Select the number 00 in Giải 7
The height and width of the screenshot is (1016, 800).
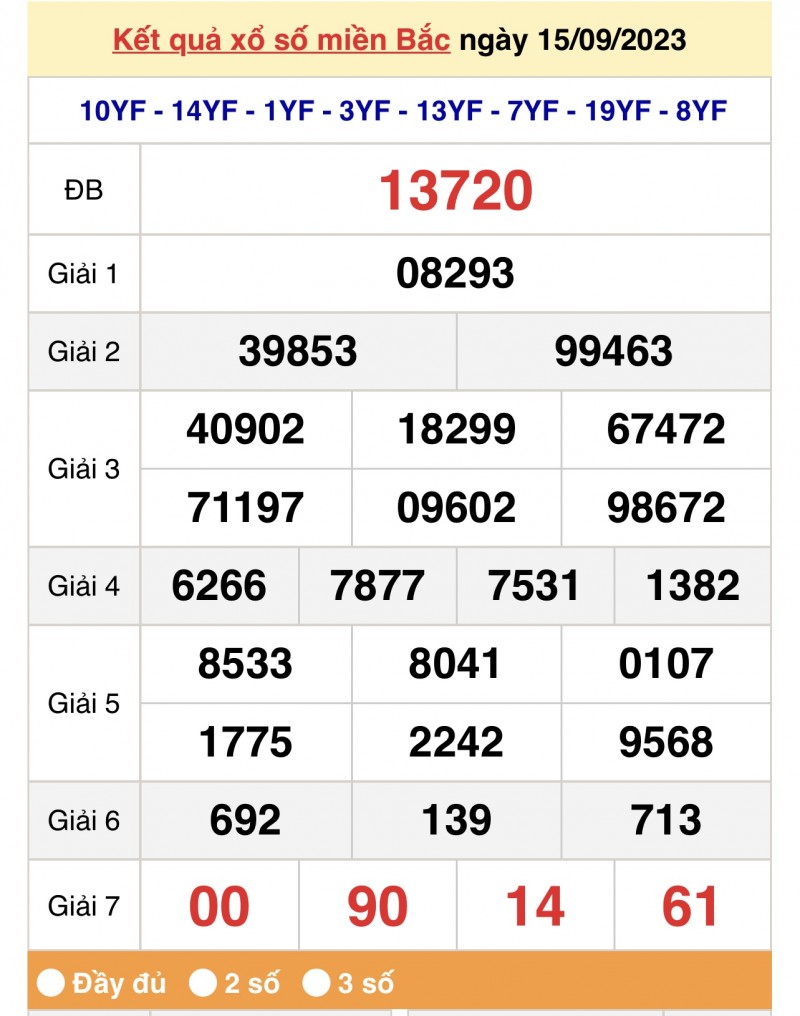[220, 906]
